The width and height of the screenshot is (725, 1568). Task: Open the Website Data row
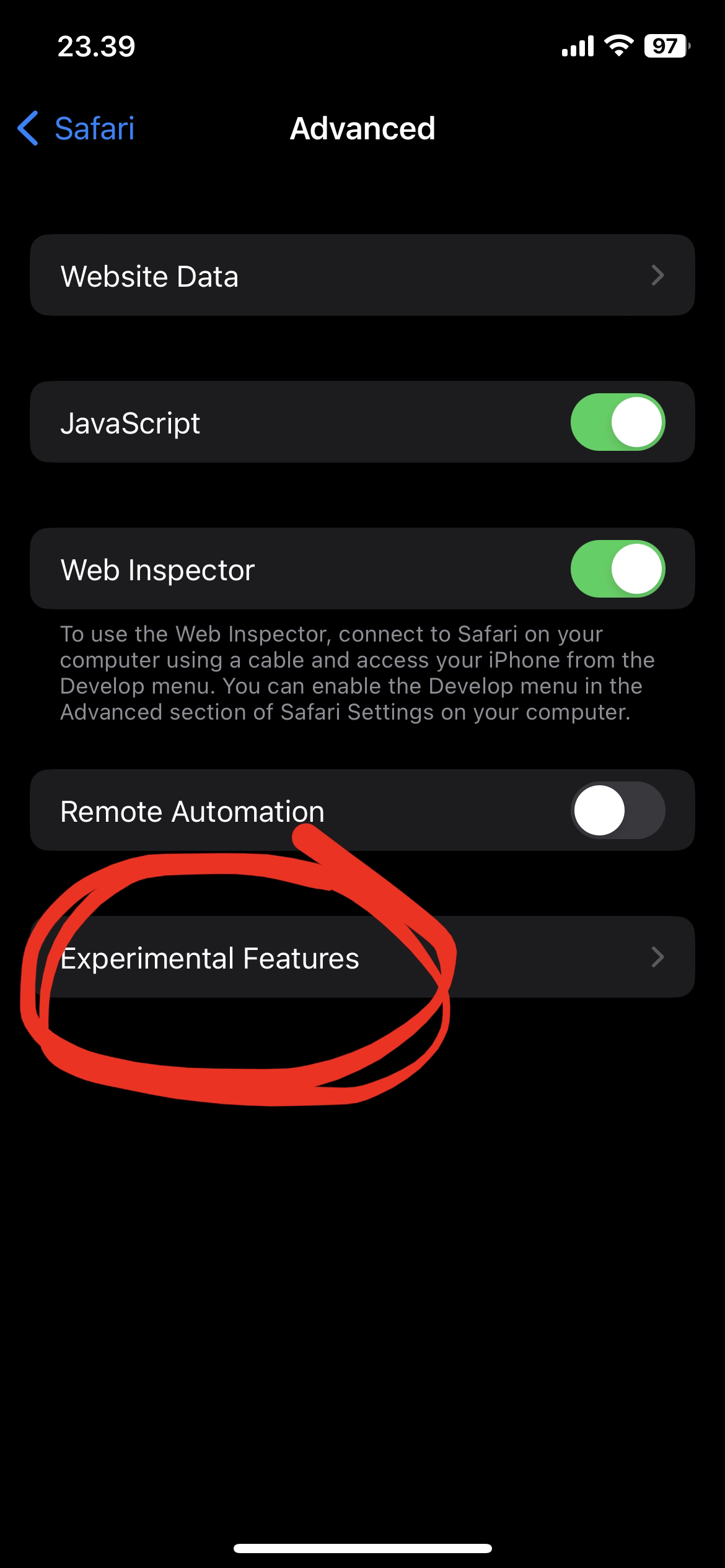(x=362, y=275)
